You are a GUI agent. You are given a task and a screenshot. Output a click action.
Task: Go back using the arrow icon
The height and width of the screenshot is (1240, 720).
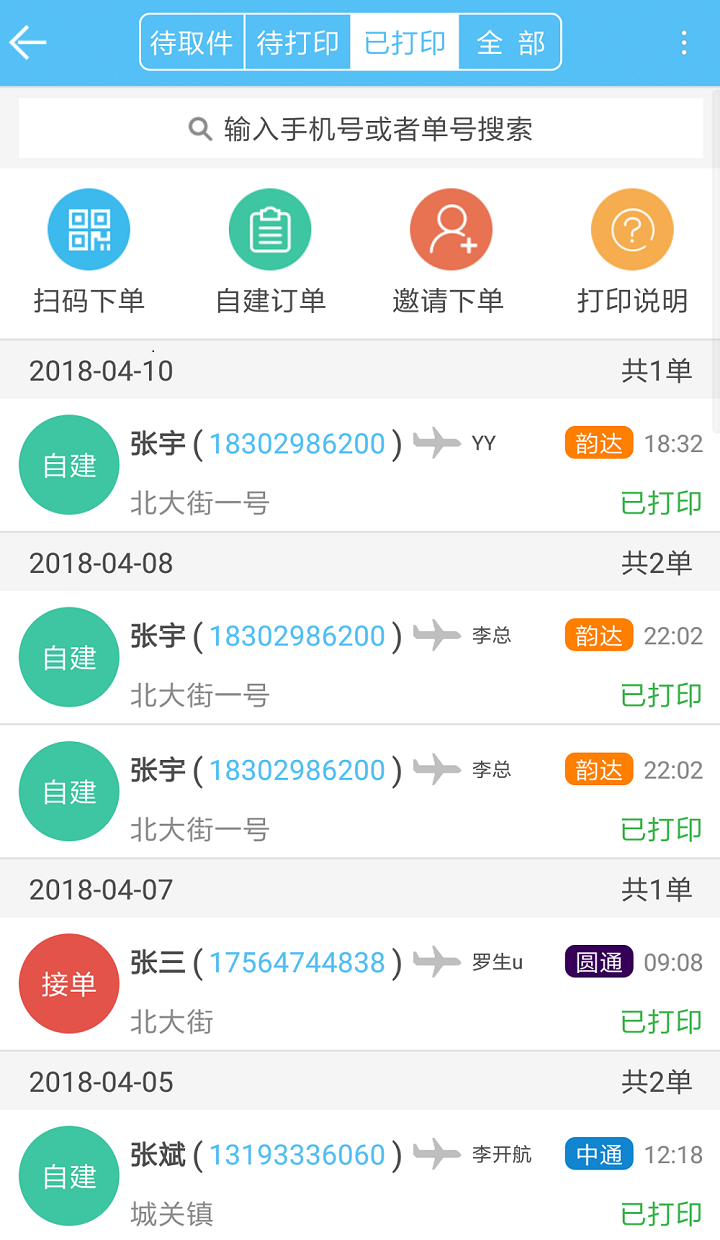pos(28,42)
